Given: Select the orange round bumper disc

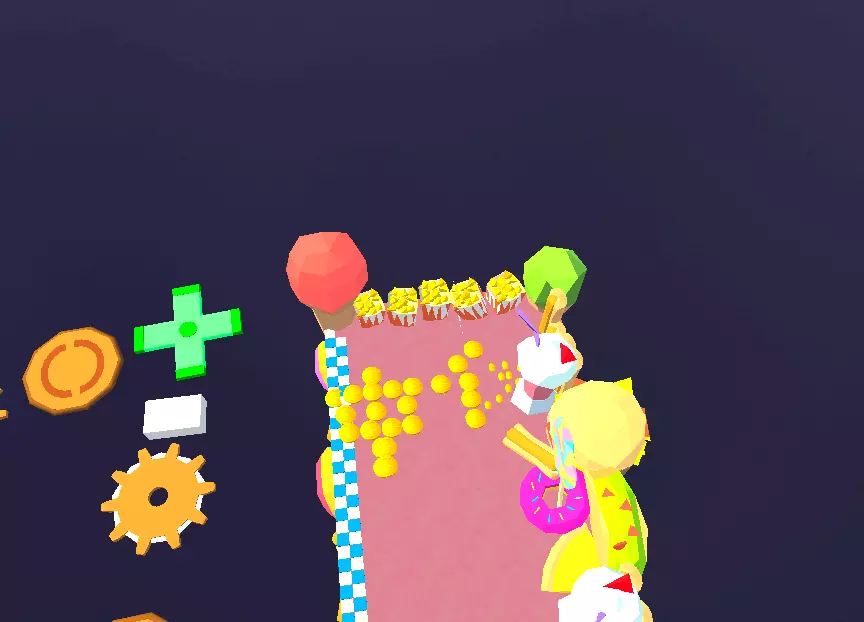Looking at the screenshot, I should [x=73, y=369].
